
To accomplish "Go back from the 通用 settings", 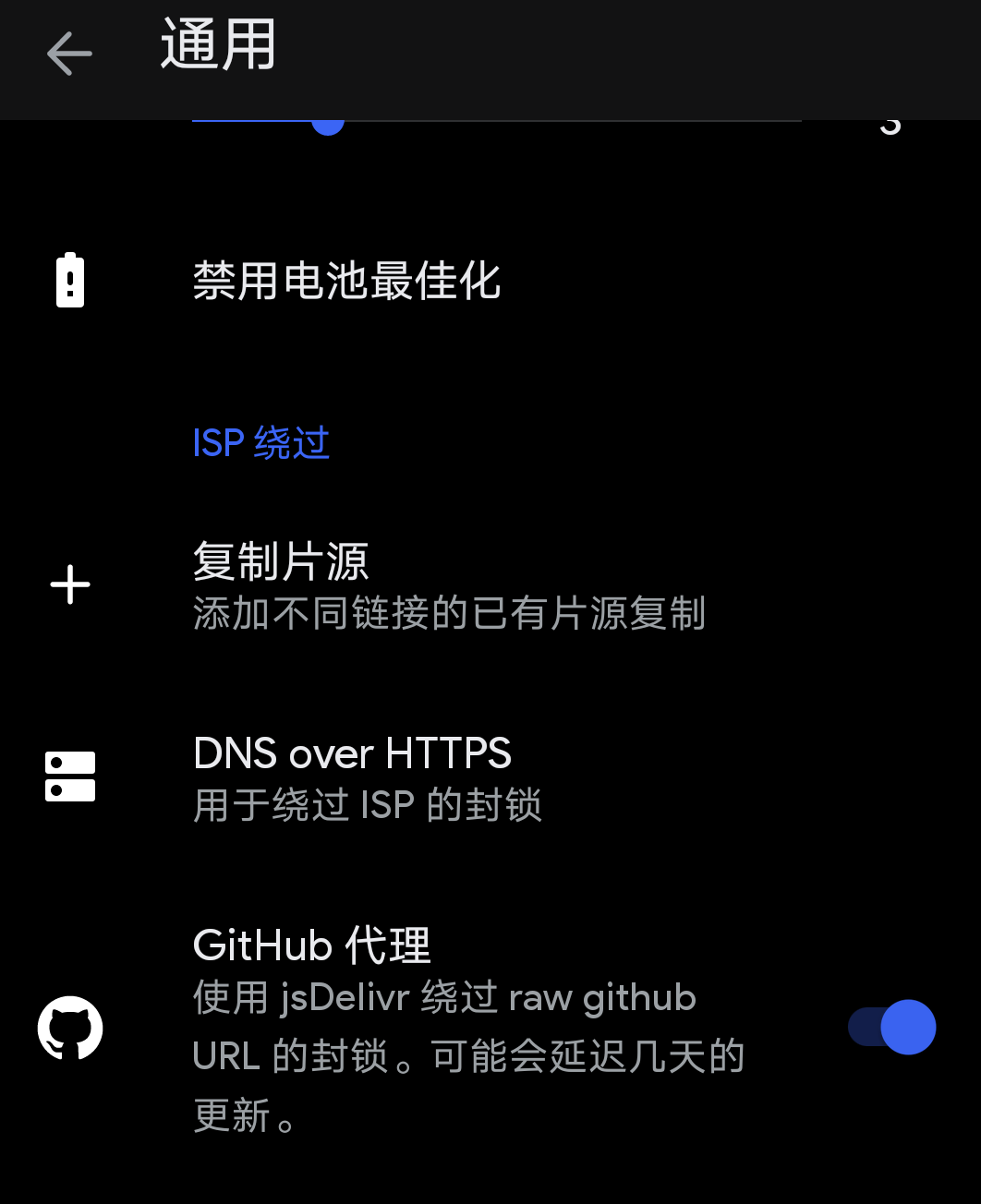I will pos(69,54).
